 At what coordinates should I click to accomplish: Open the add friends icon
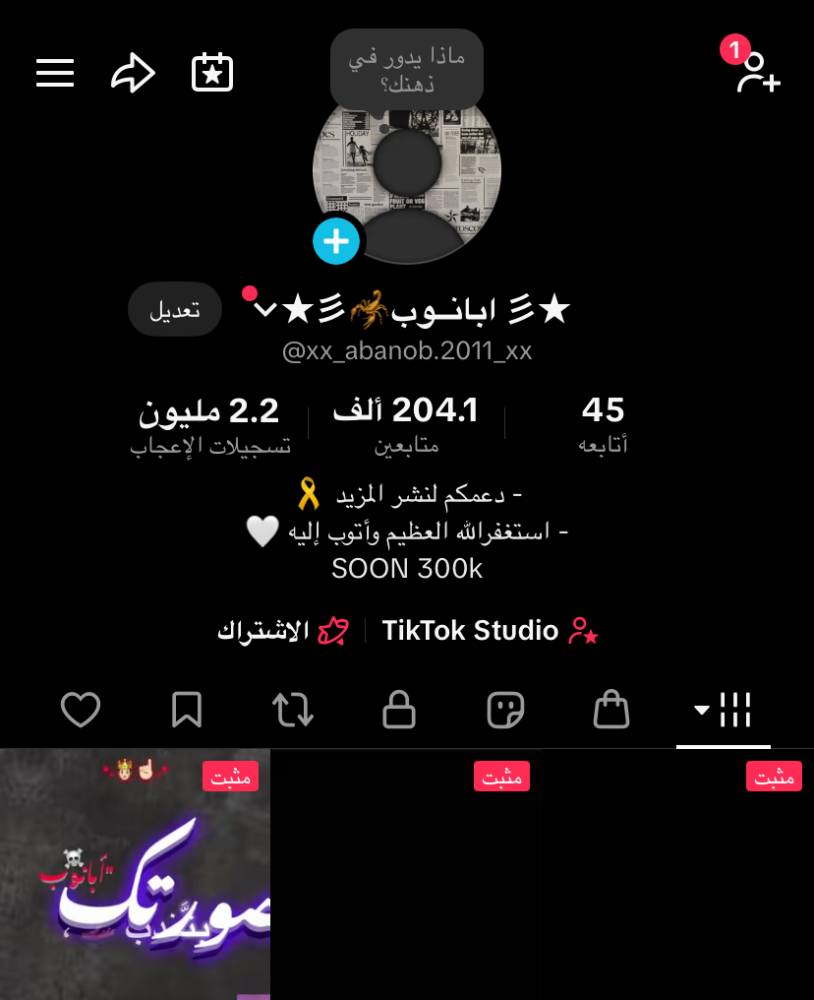pyautogui.click(x=757, y=73)
